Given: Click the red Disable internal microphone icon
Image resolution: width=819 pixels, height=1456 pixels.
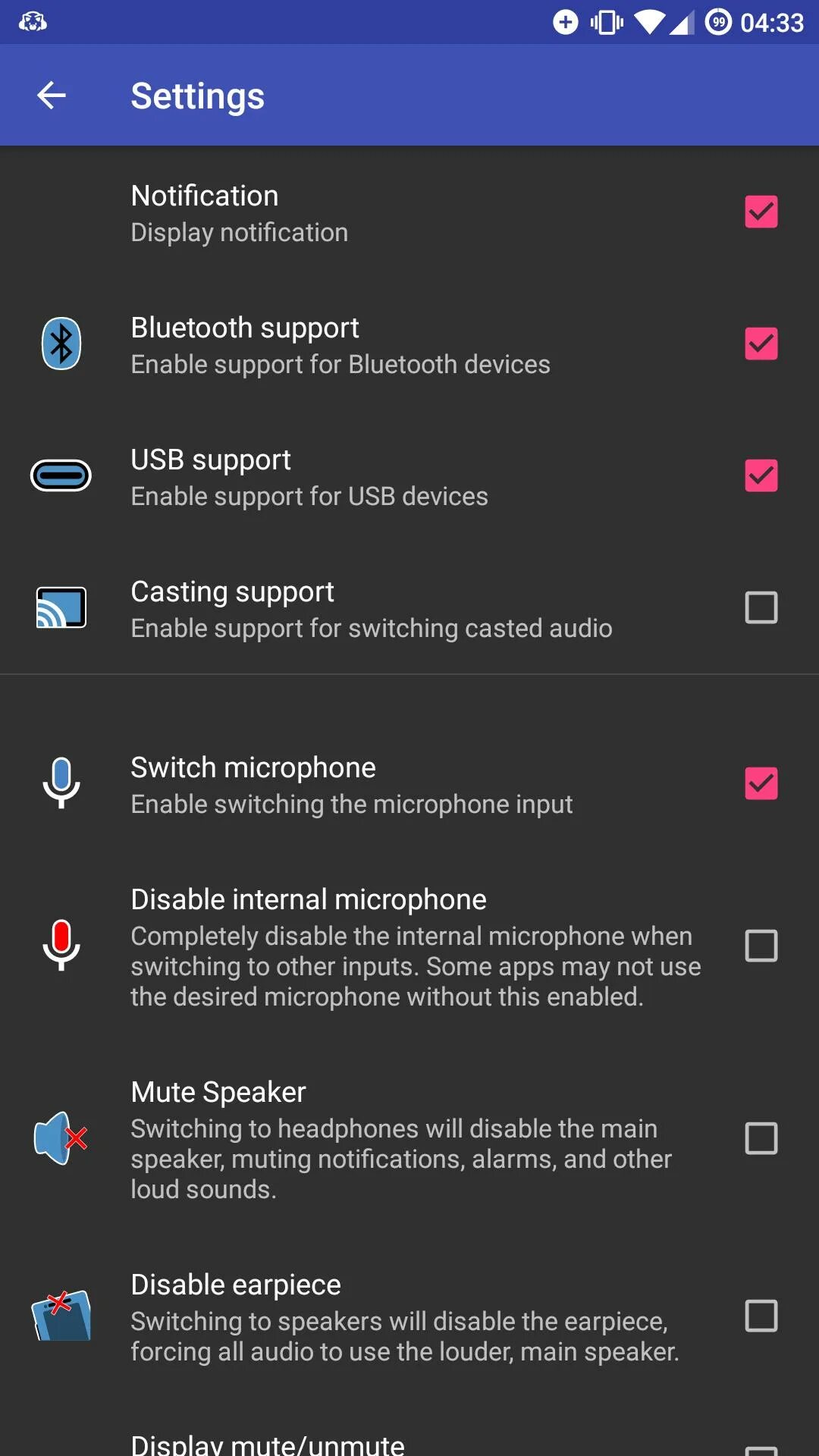Looking at the screenshot, I should 61,946.
